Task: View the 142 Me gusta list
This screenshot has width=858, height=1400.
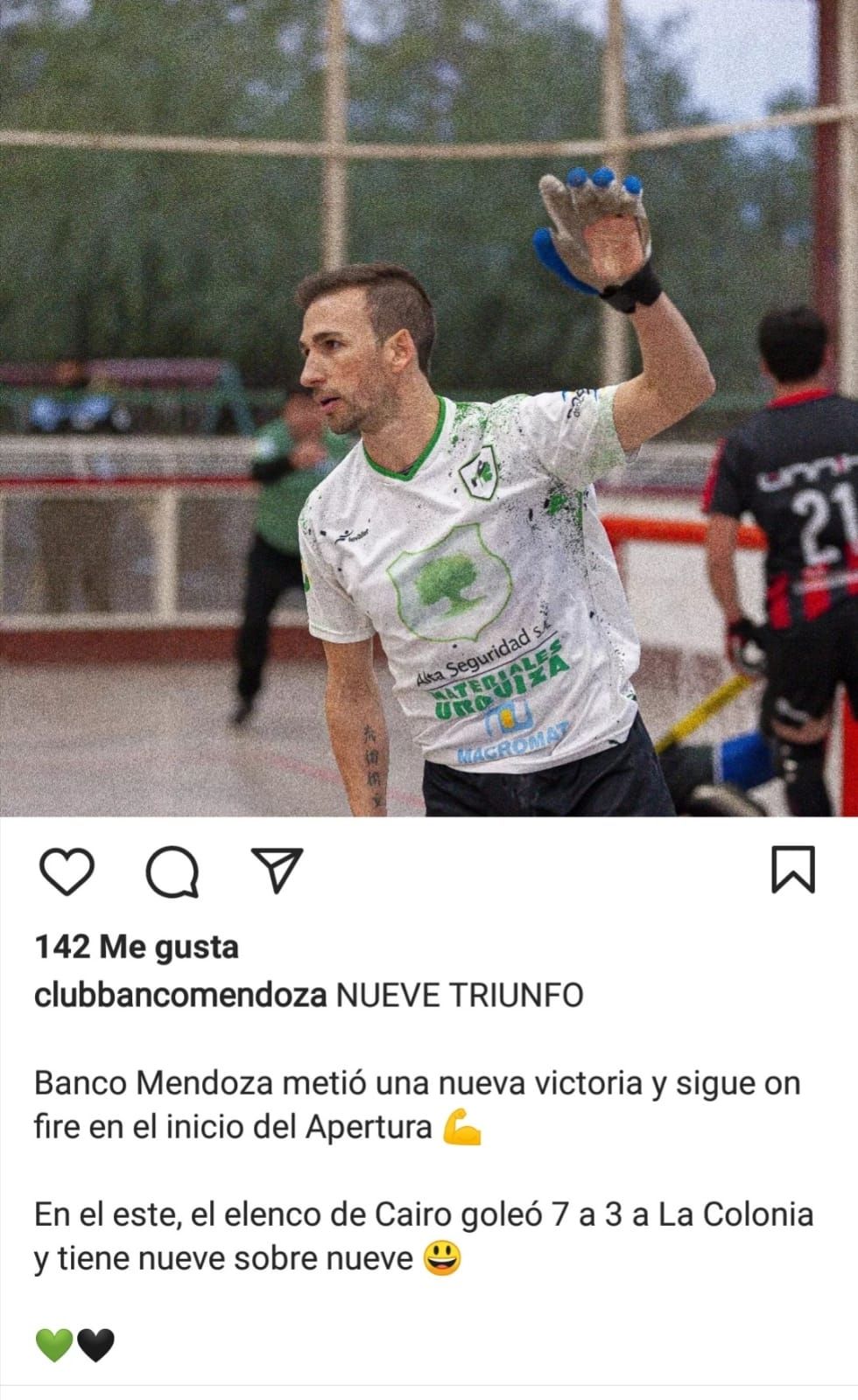Action: 137,947
